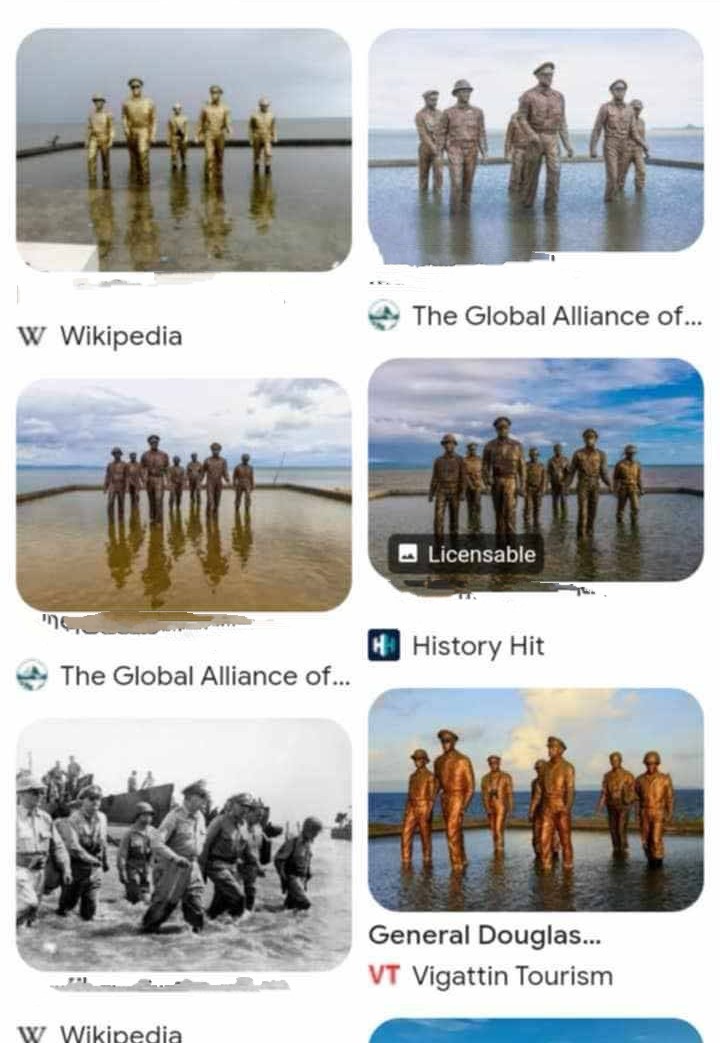Open the Vigattin Tourism image result

[x=535, y=798]
